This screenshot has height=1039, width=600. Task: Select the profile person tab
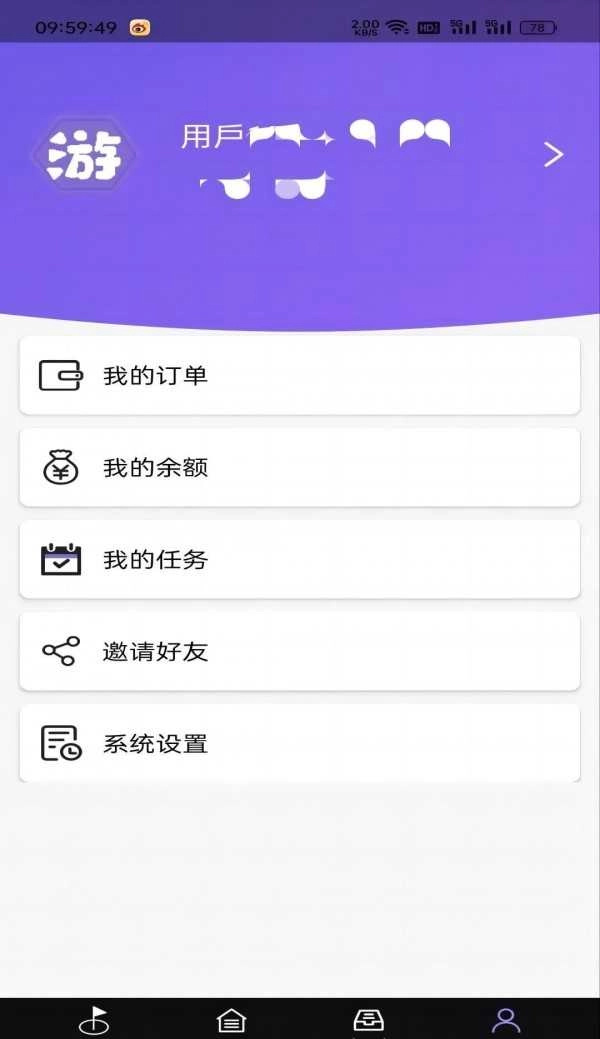(506, 1019)
